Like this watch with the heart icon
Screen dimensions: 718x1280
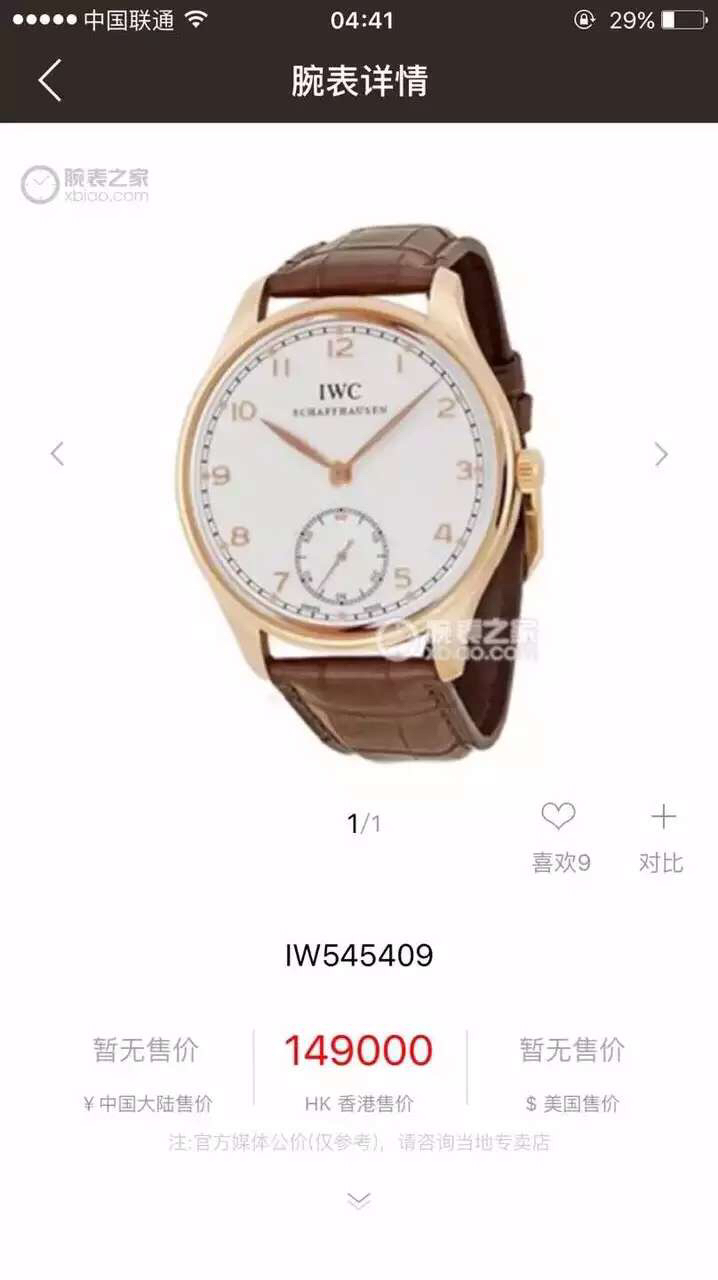(x=558, y=817)
